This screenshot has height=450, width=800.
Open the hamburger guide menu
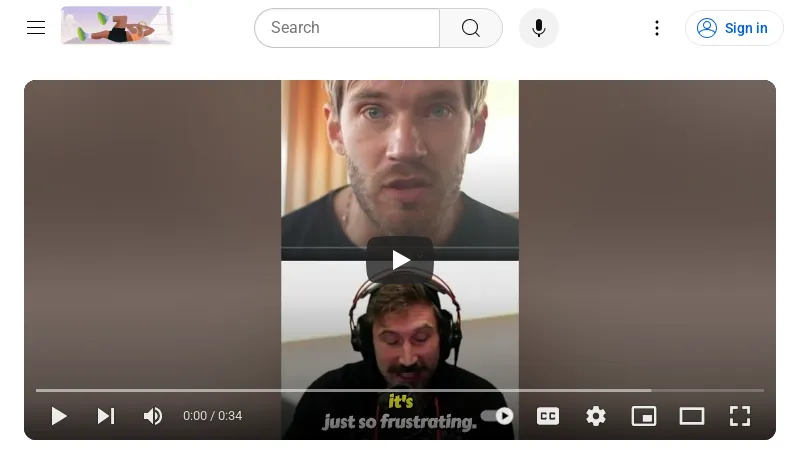click(x=36, y=28)
